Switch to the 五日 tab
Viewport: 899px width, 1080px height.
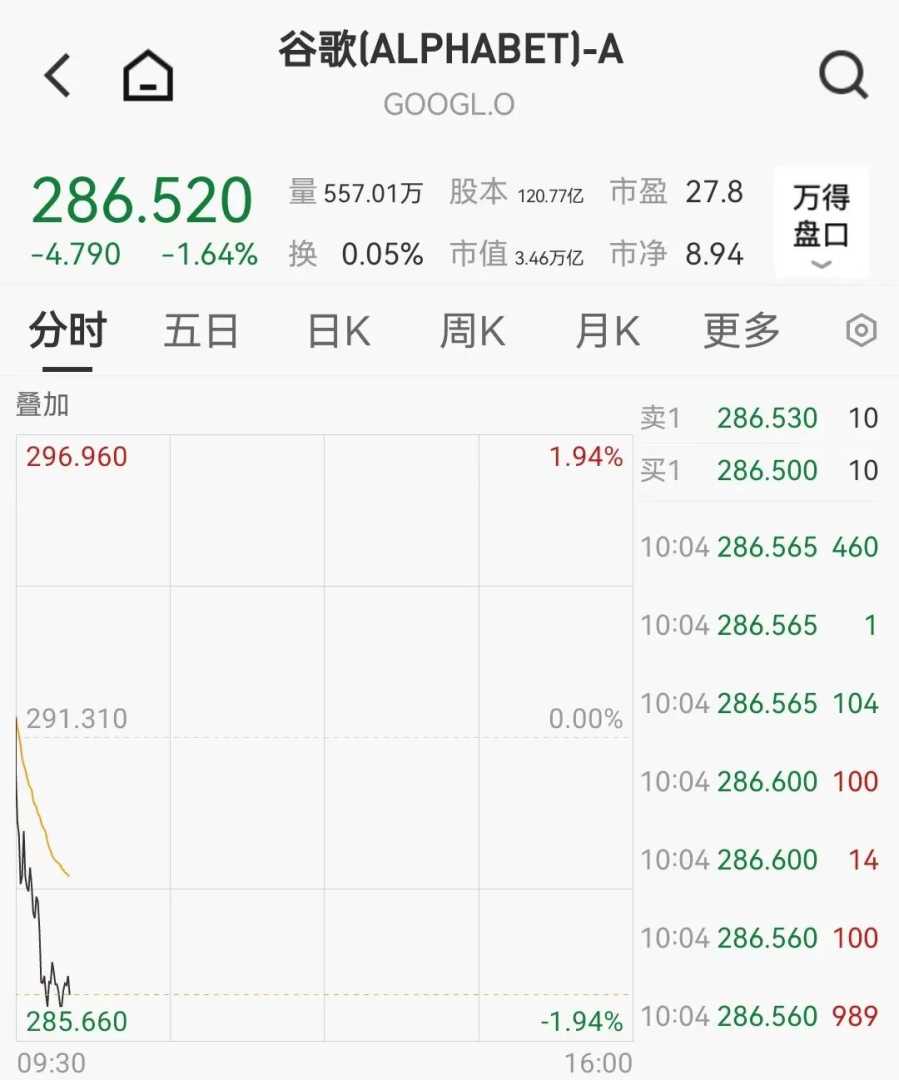pyautogui.click(x=201, y=331)
